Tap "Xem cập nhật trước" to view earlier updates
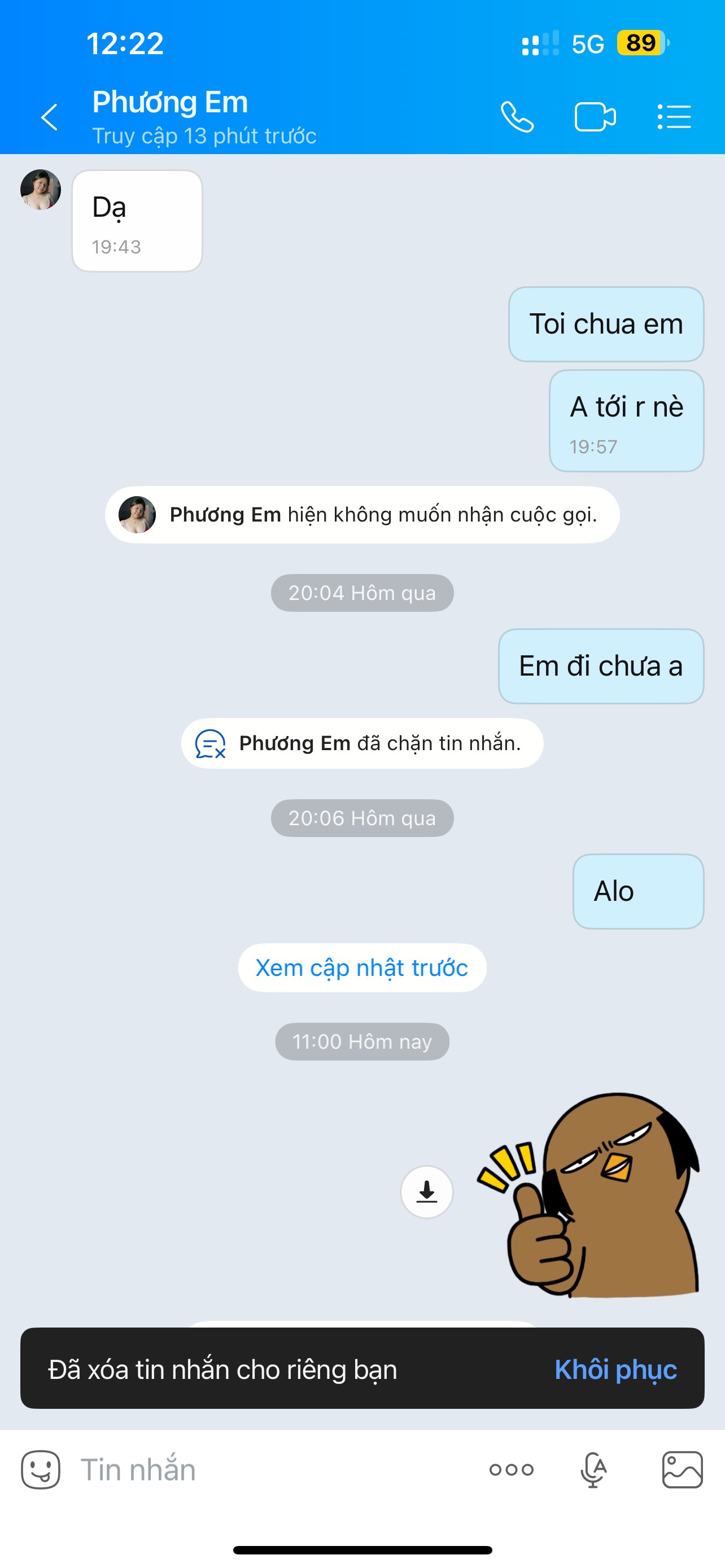 point(361,968)
